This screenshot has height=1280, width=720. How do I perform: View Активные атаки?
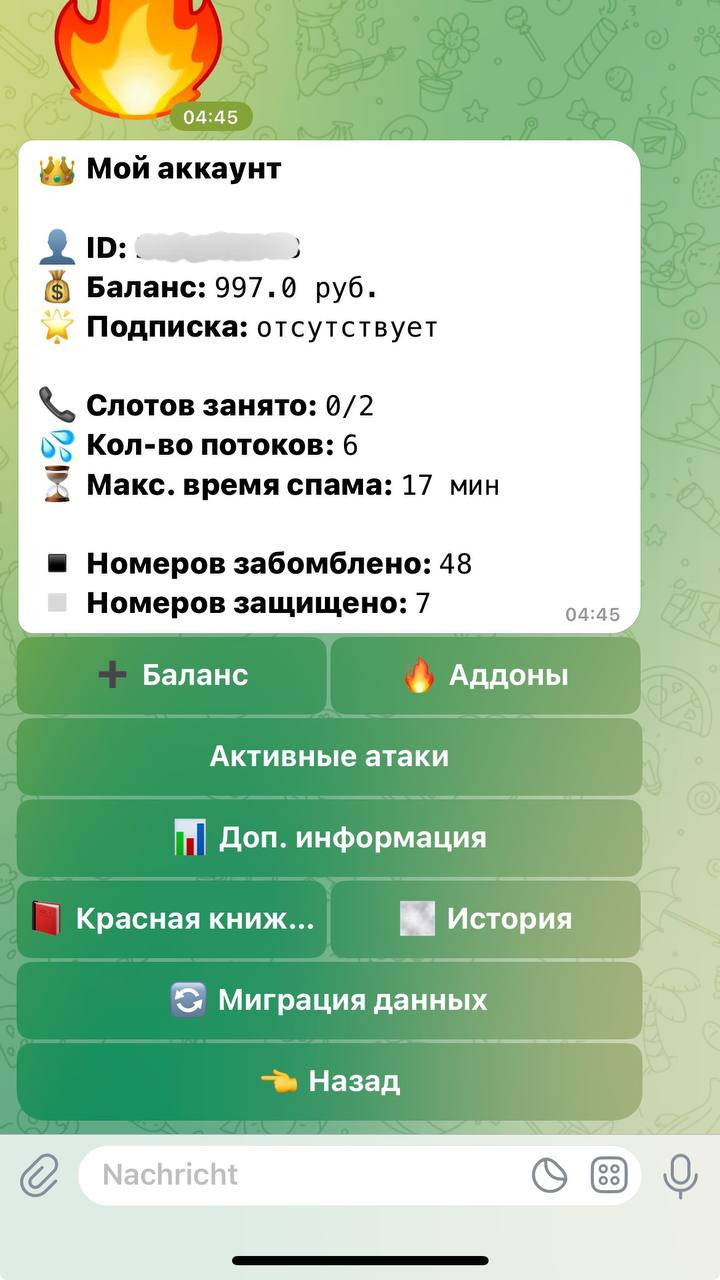pyautogui.click(x=329, y=756)
